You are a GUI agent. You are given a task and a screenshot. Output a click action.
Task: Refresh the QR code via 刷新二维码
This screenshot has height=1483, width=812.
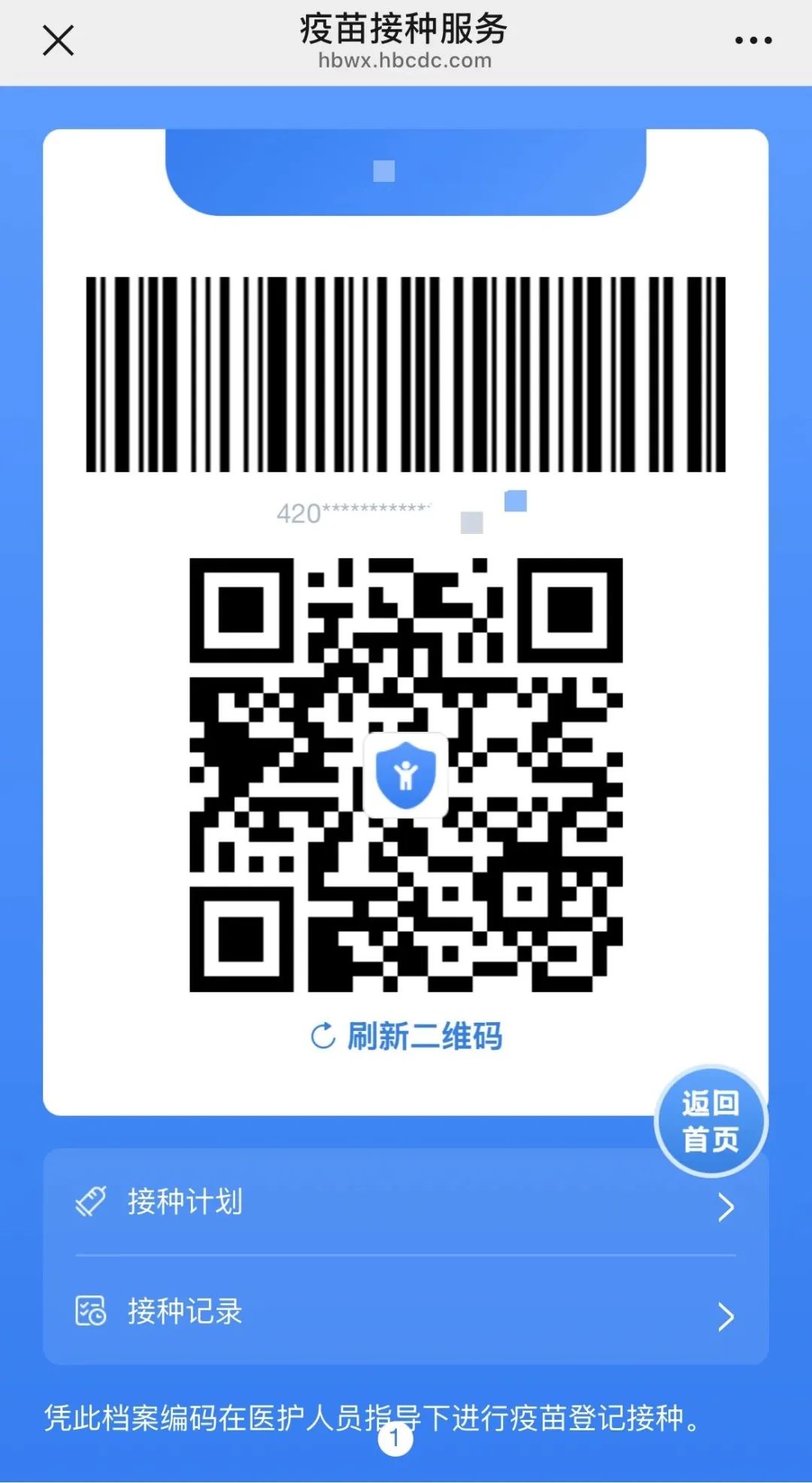(x=407, y=1036)
